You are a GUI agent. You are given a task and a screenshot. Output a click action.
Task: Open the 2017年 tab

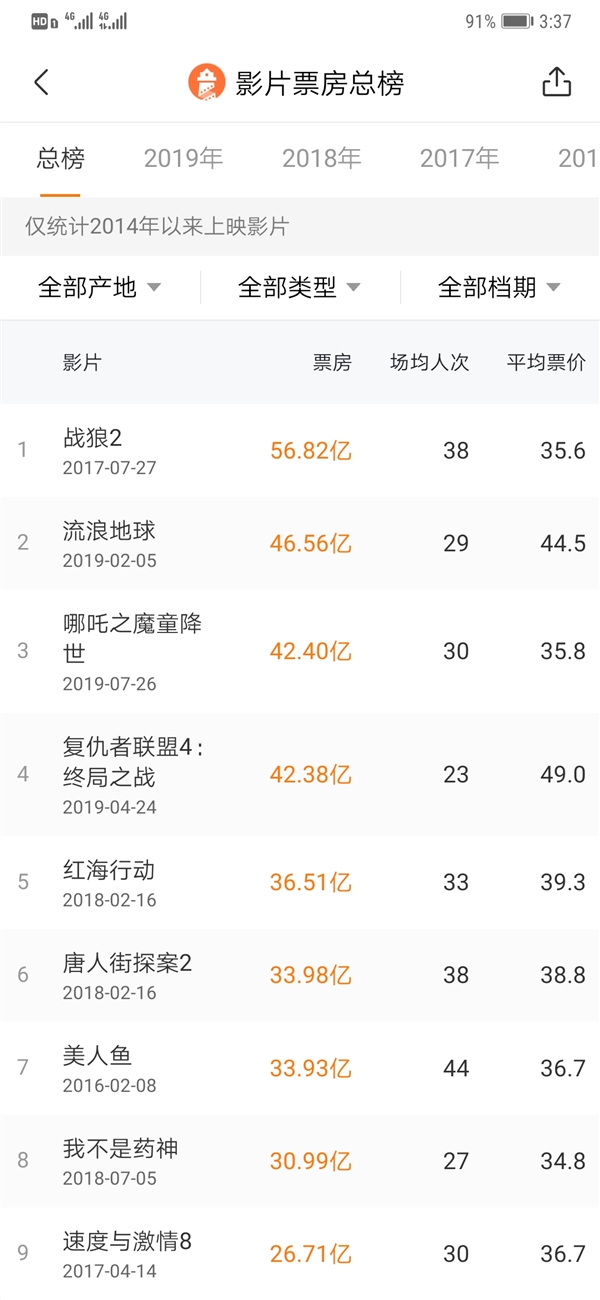(x=459, y=158)
